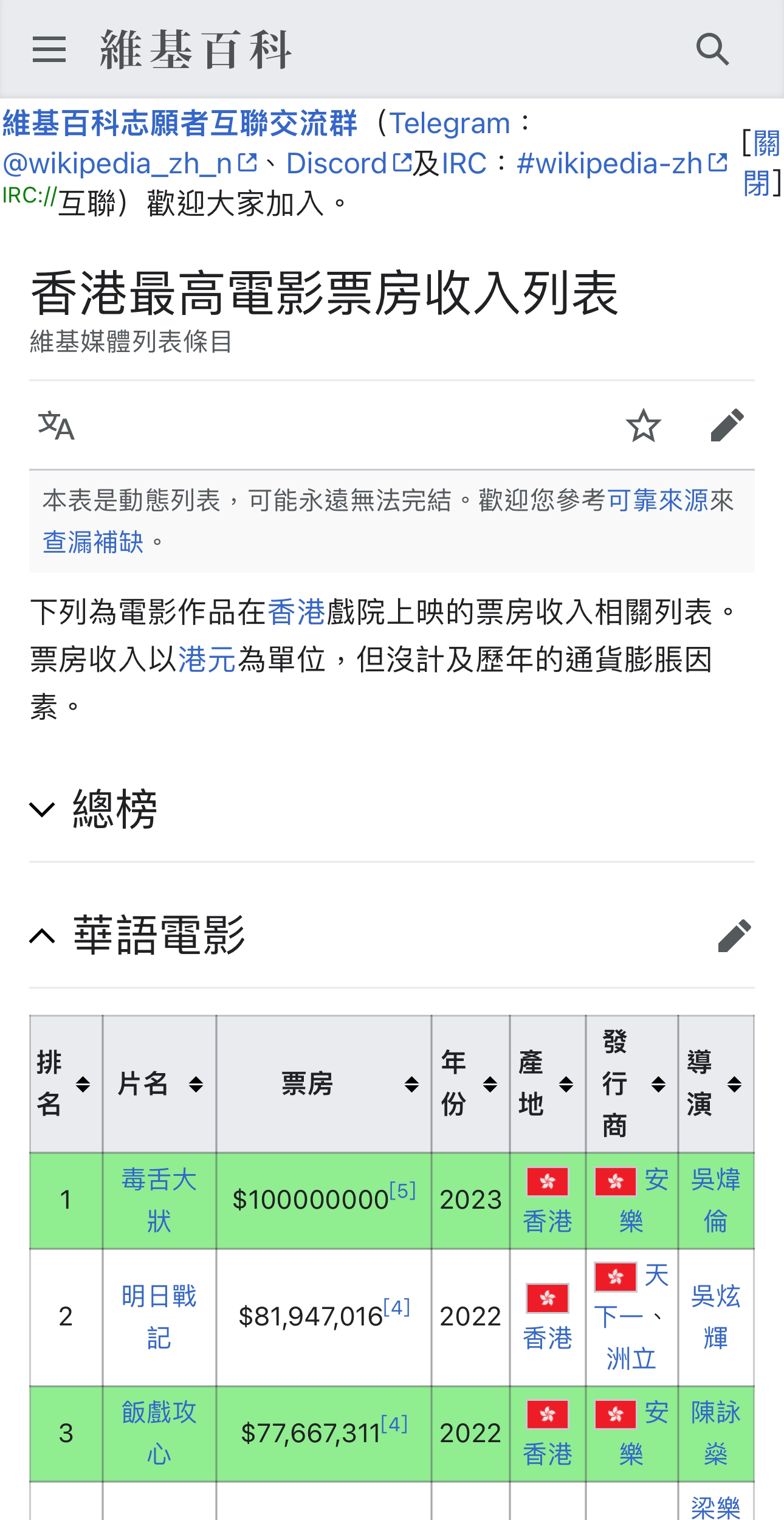784x1520 pixels.
Task: Open the 可靠來源 link
Action: pos(658,500)
